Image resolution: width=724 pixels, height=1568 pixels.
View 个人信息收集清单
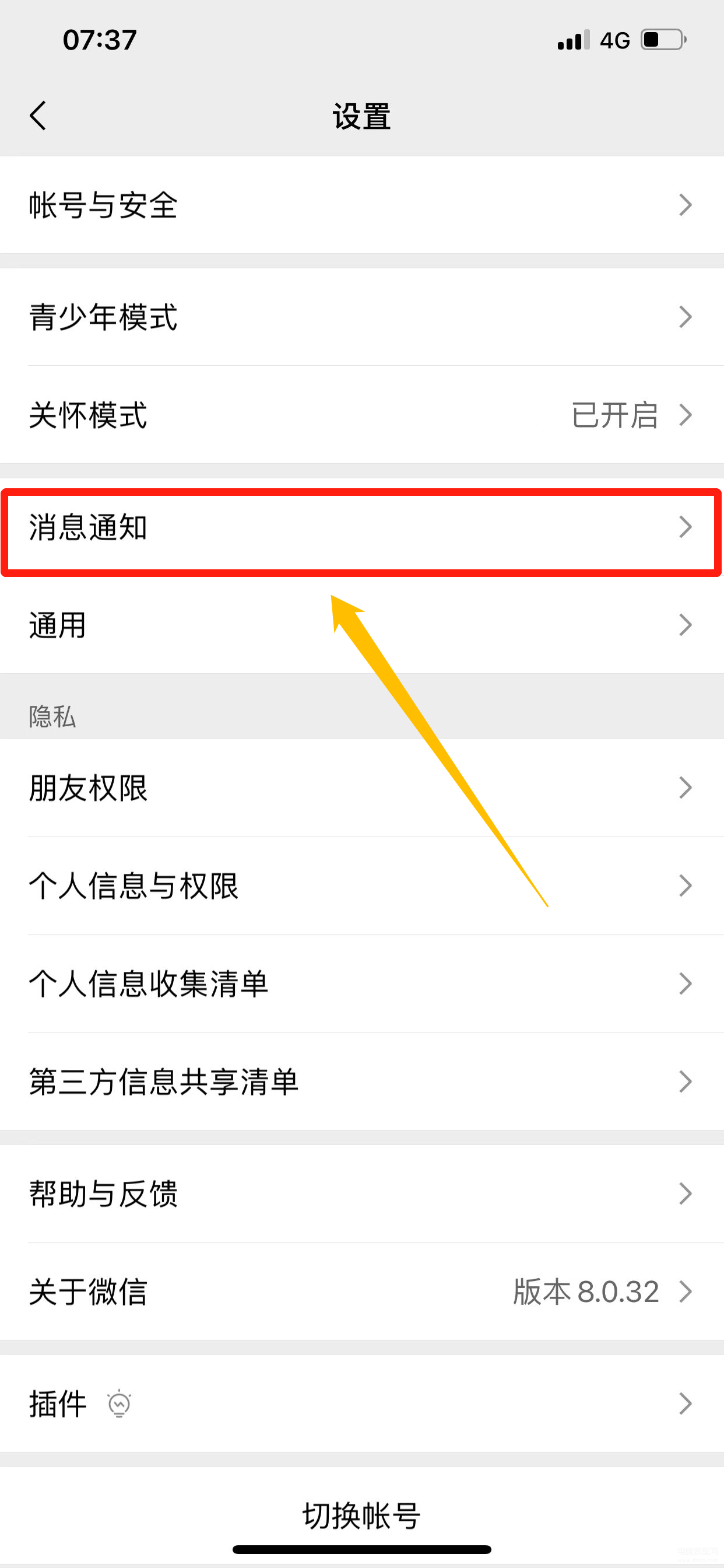pyautogui.click(x=361, y=984)
